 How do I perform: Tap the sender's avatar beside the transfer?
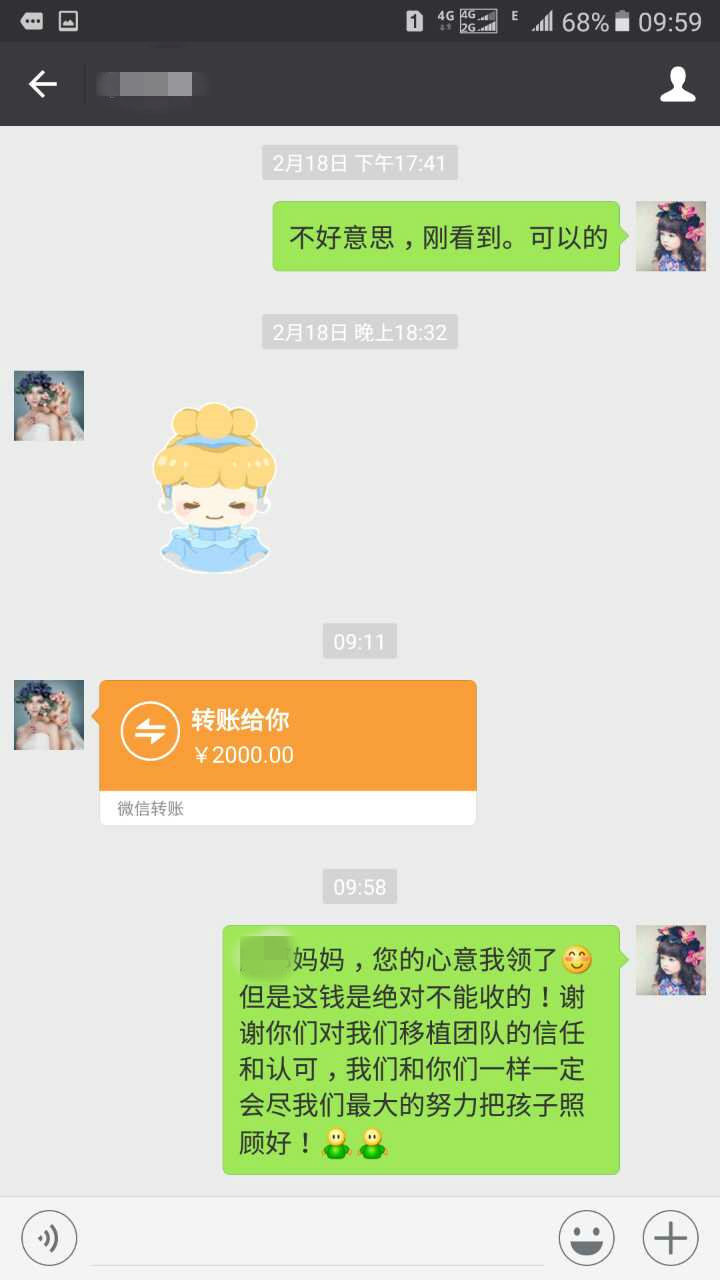click(x=49, y=715)
